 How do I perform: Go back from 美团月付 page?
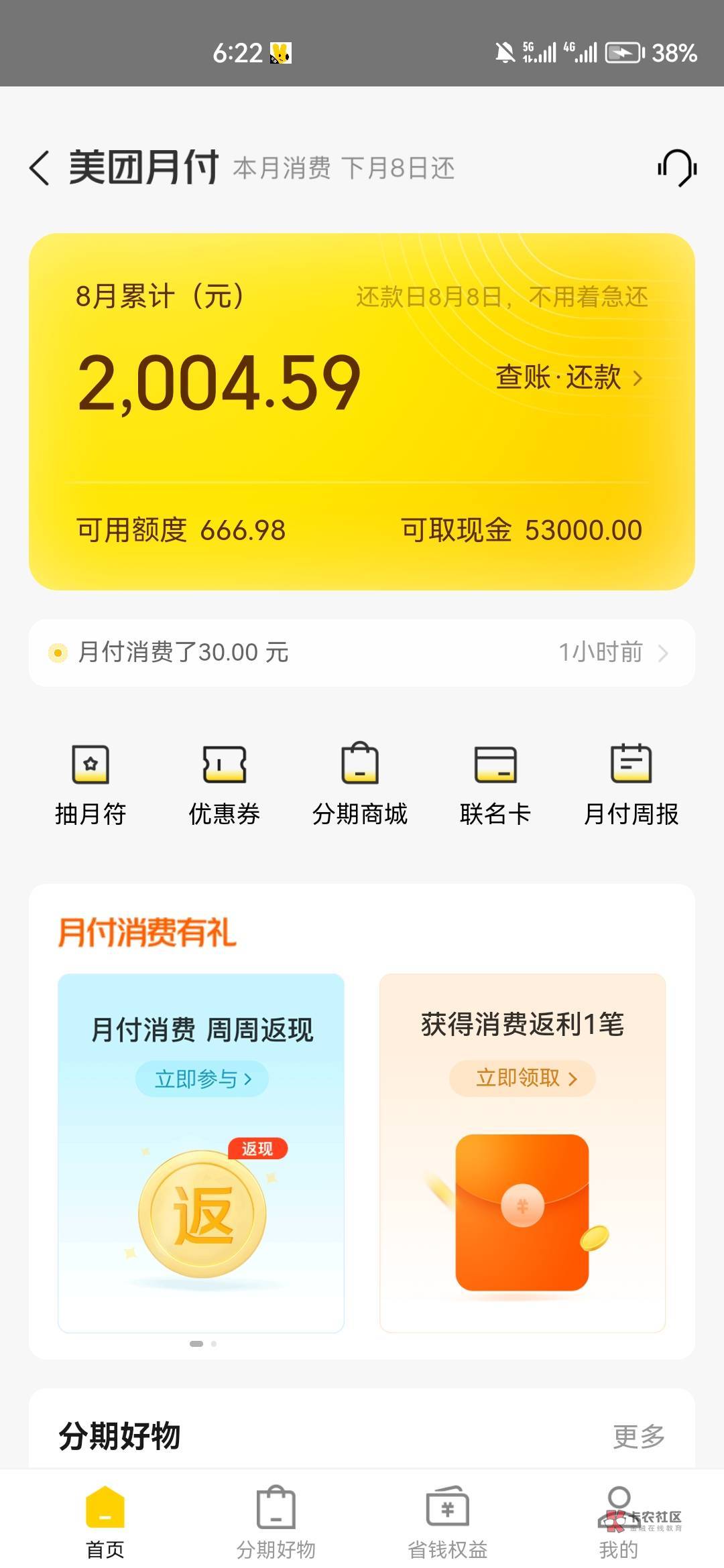click(40, 168)
